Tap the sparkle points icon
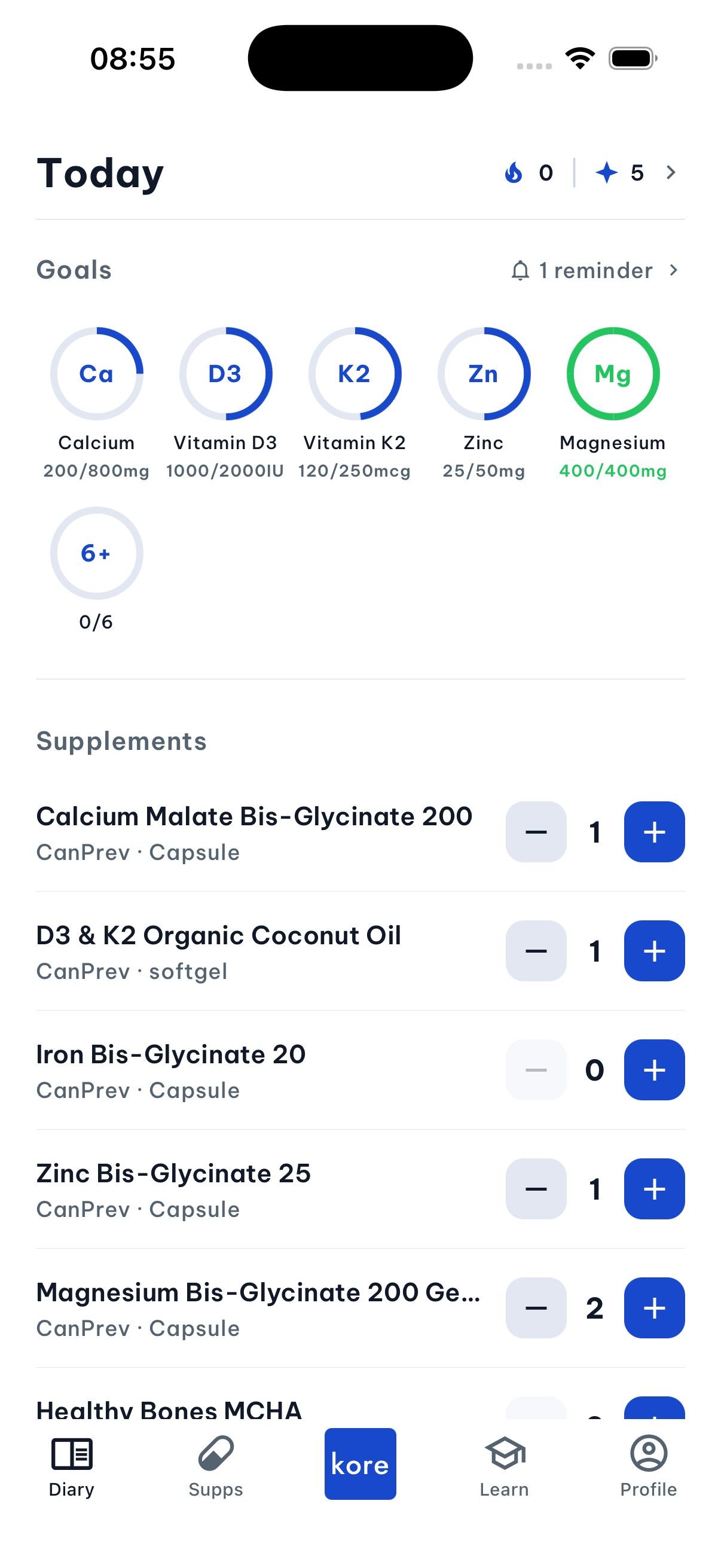Viewport: 721px width, 1568px height. pos(607,172)
